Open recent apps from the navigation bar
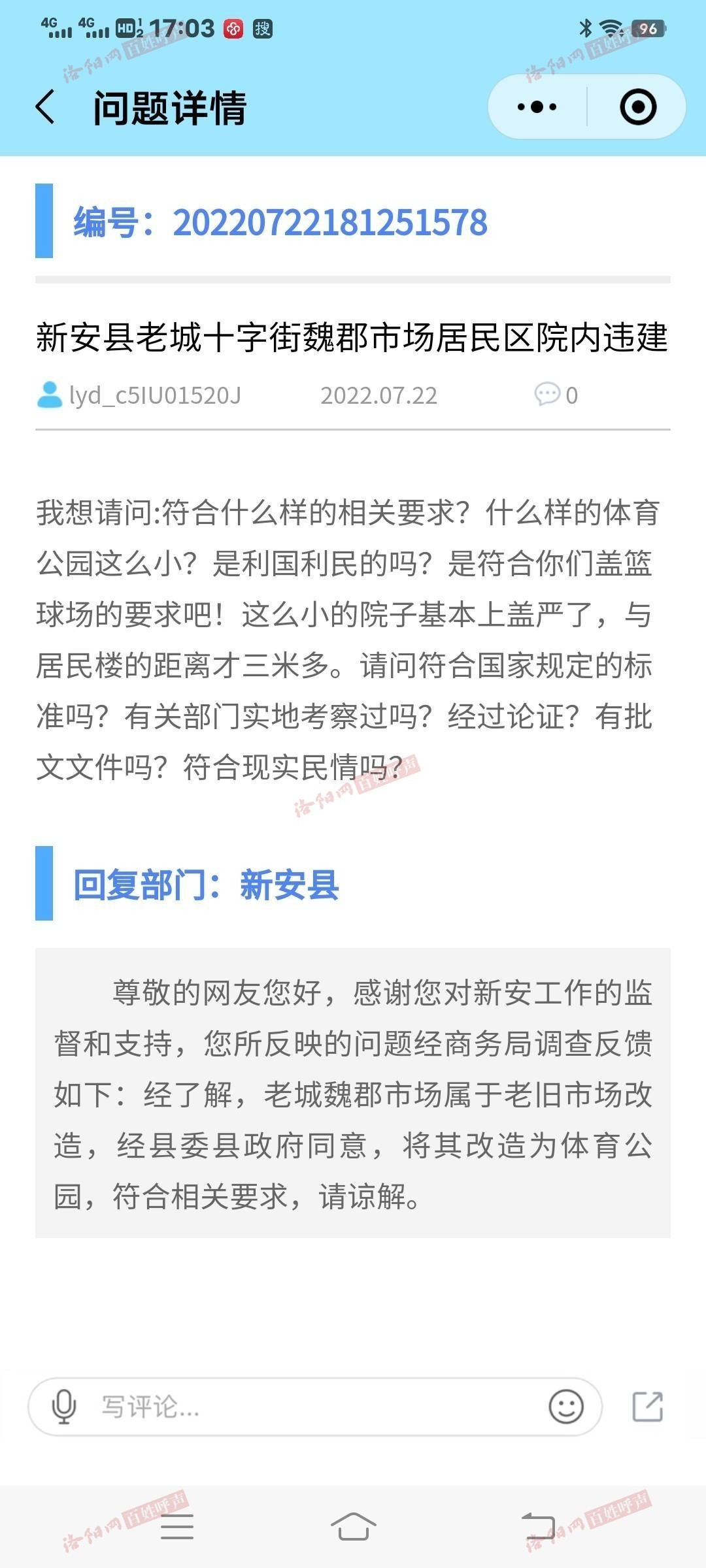This screenshot has height=1568, width=706. pyautogui.click(x=176, y=1527)
